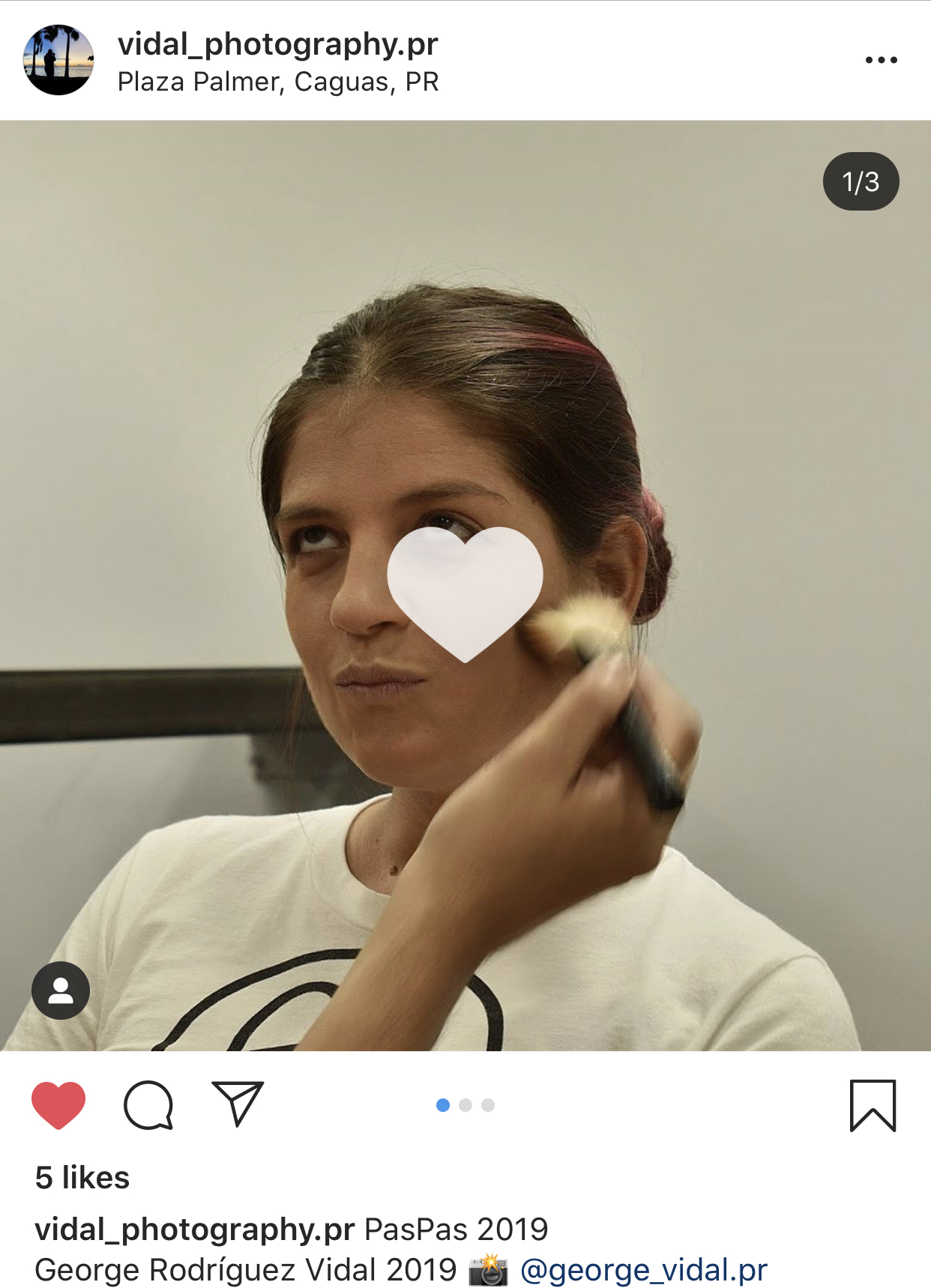The height and width of the screenshot is (1288, 931).
Task: Save the post with the bookmark icon
Action: pyautogui.click(x=873, y=1104)
